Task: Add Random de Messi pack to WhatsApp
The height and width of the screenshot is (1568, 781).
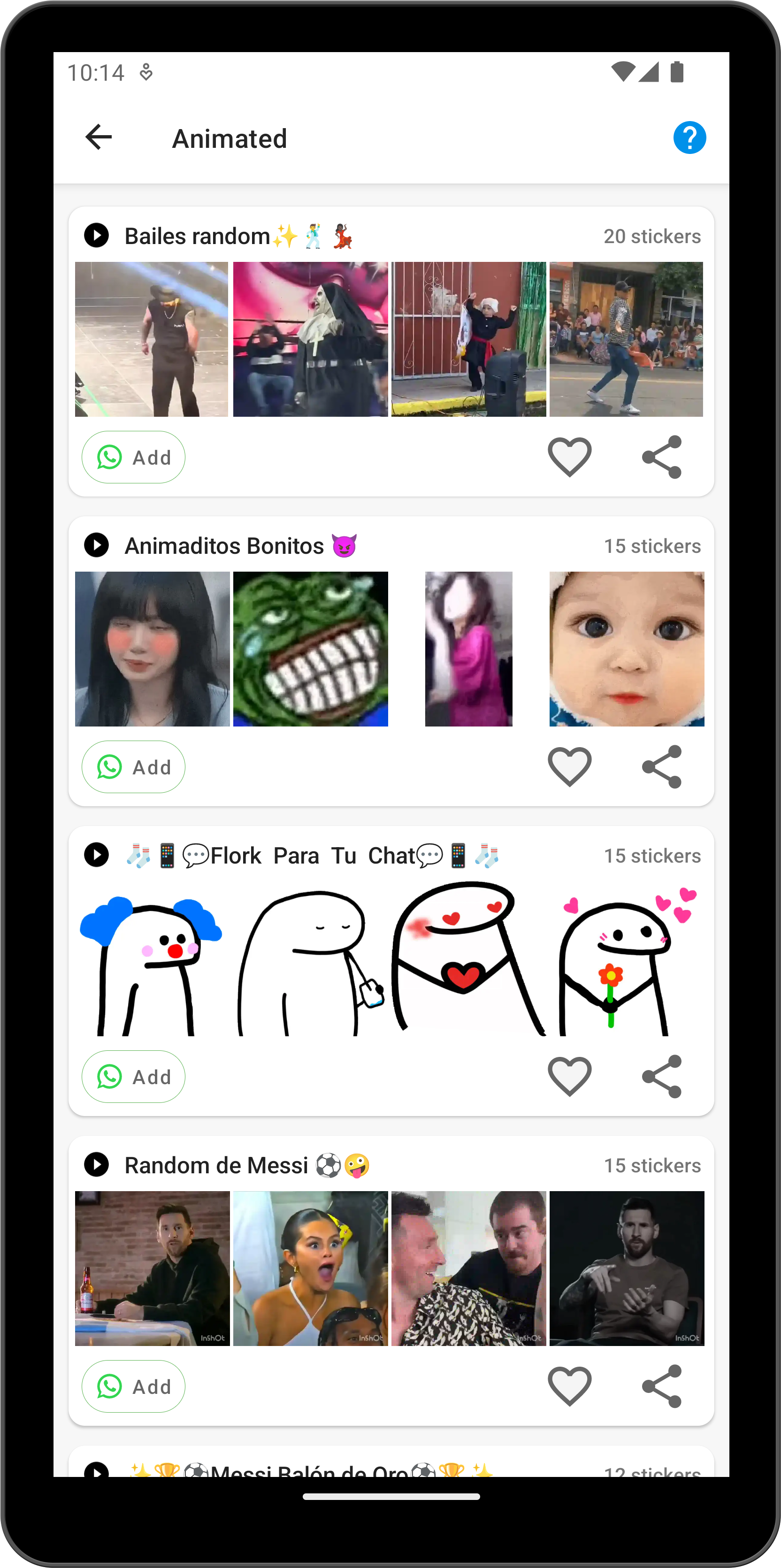Action: coord(133,1387)
